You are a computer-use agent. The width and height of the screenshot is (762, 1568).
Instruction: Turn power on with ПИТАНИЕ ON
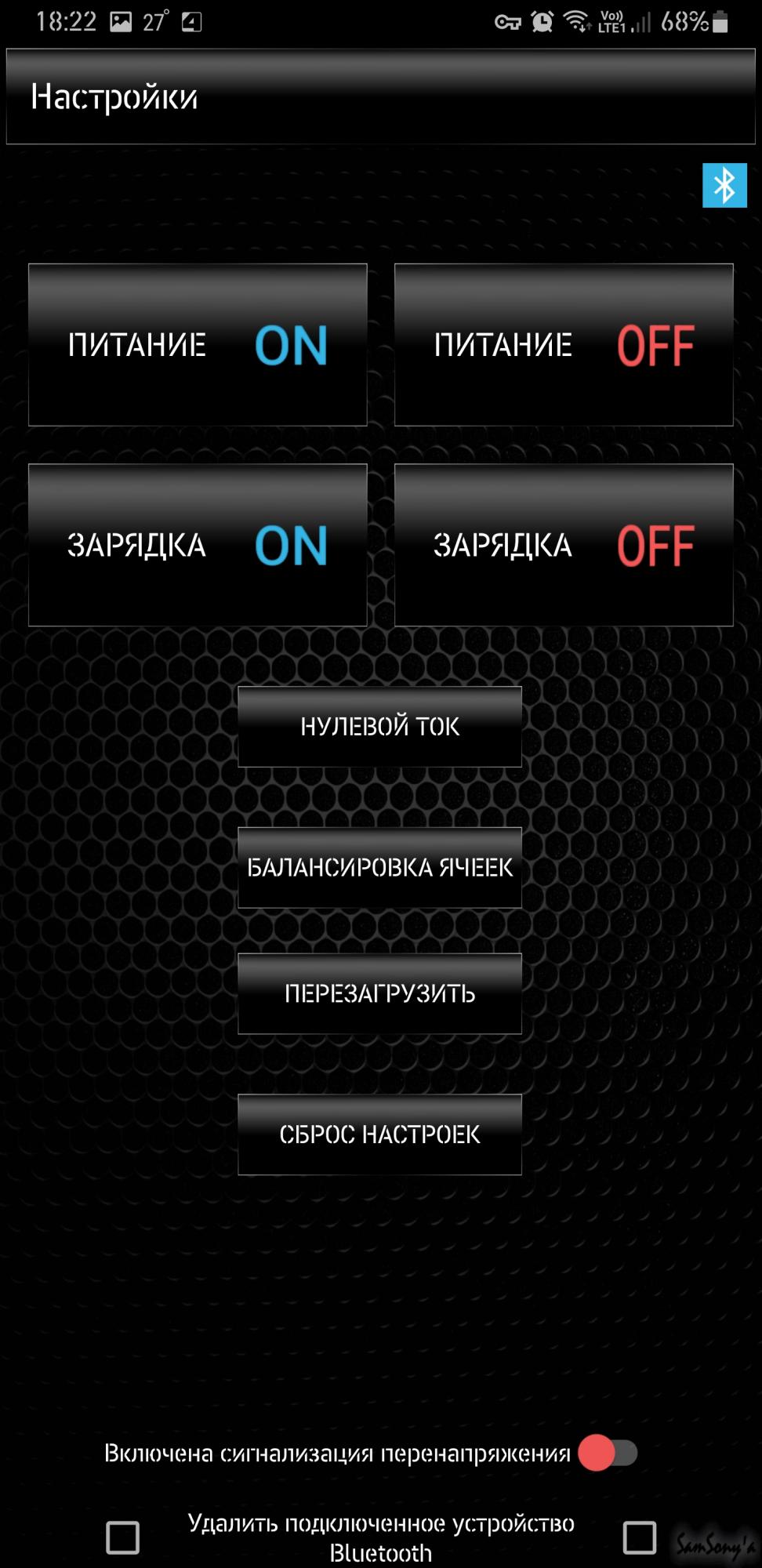click(198, 345)
